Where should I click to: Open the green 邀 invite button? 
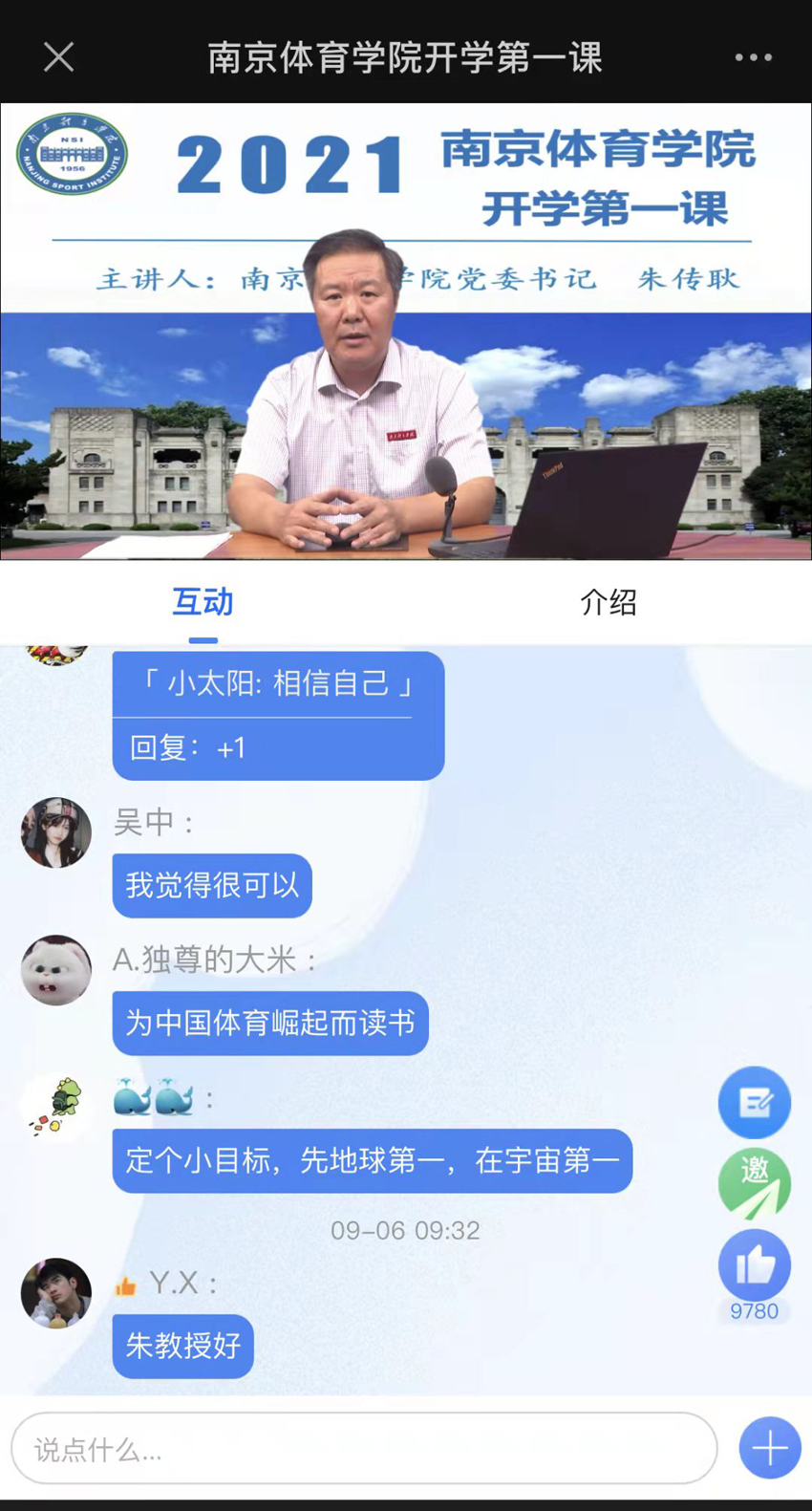pos(754,1184)
